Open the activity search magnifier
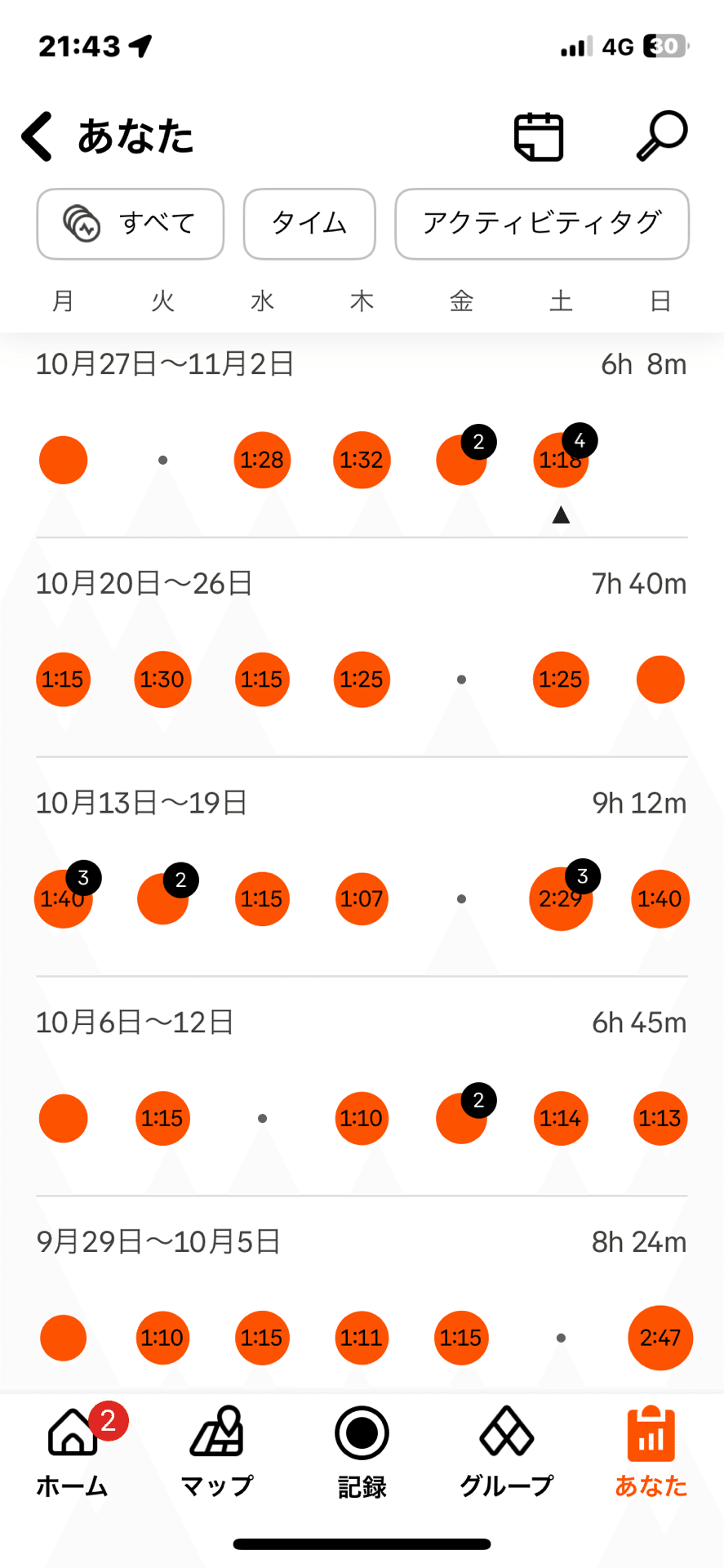Image resolution: width=724 pixels, height=1568 pixels. coord(661,136)
